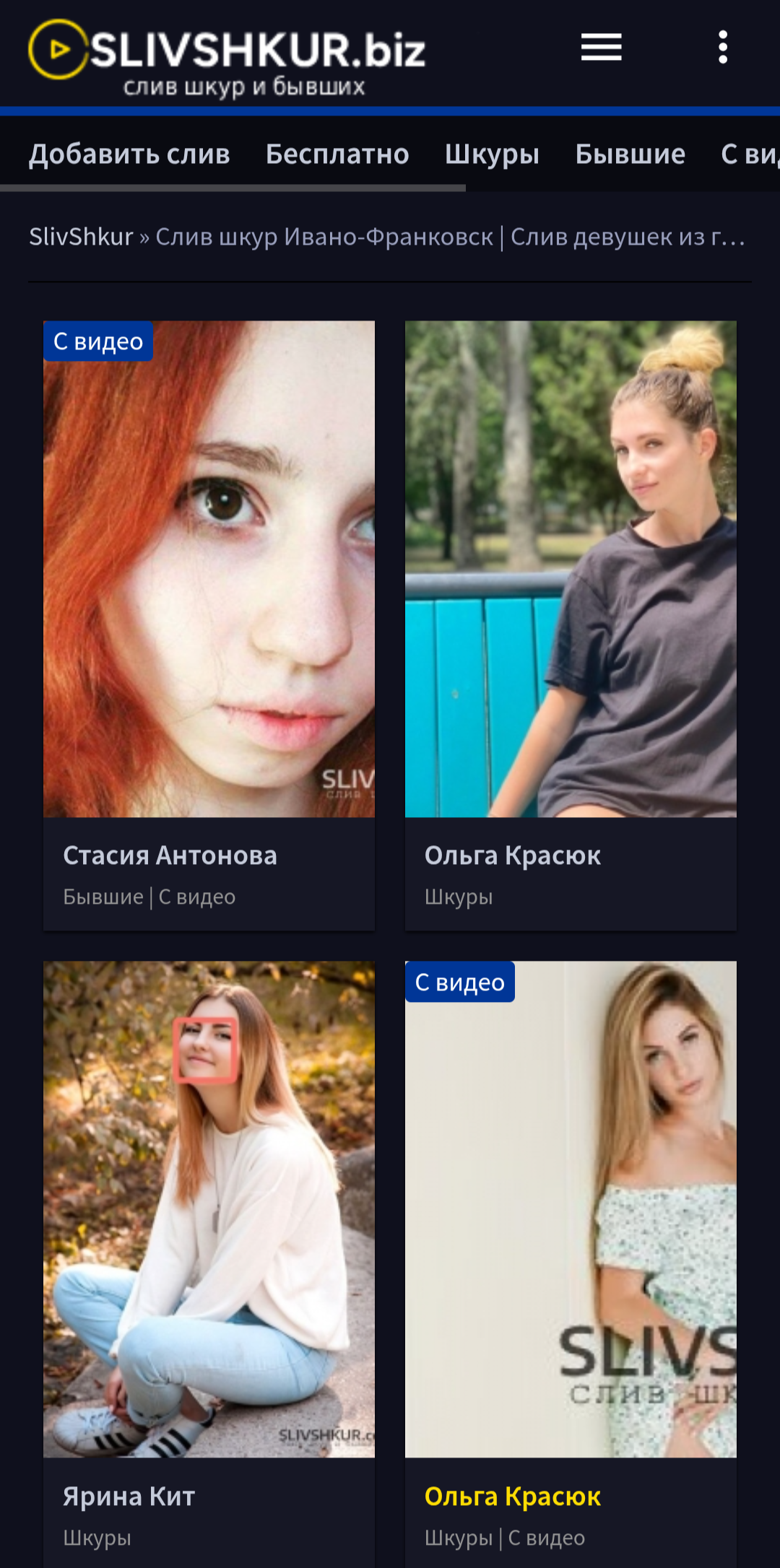The width and height of the screenshot is (780, 1568).
Task: Open the three-dot overflow menu
Action: tap(722, 48)
